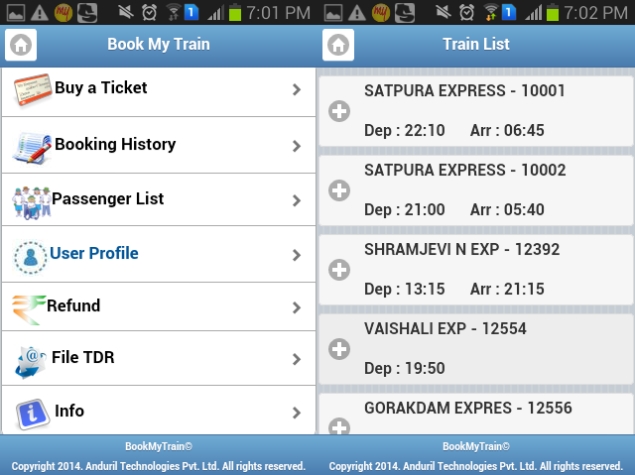The width and height of the screenshot is (635, 475).
Task: Tap the home icon beside Book My Train
Action: pyautogui.click(x=20, y=45)
